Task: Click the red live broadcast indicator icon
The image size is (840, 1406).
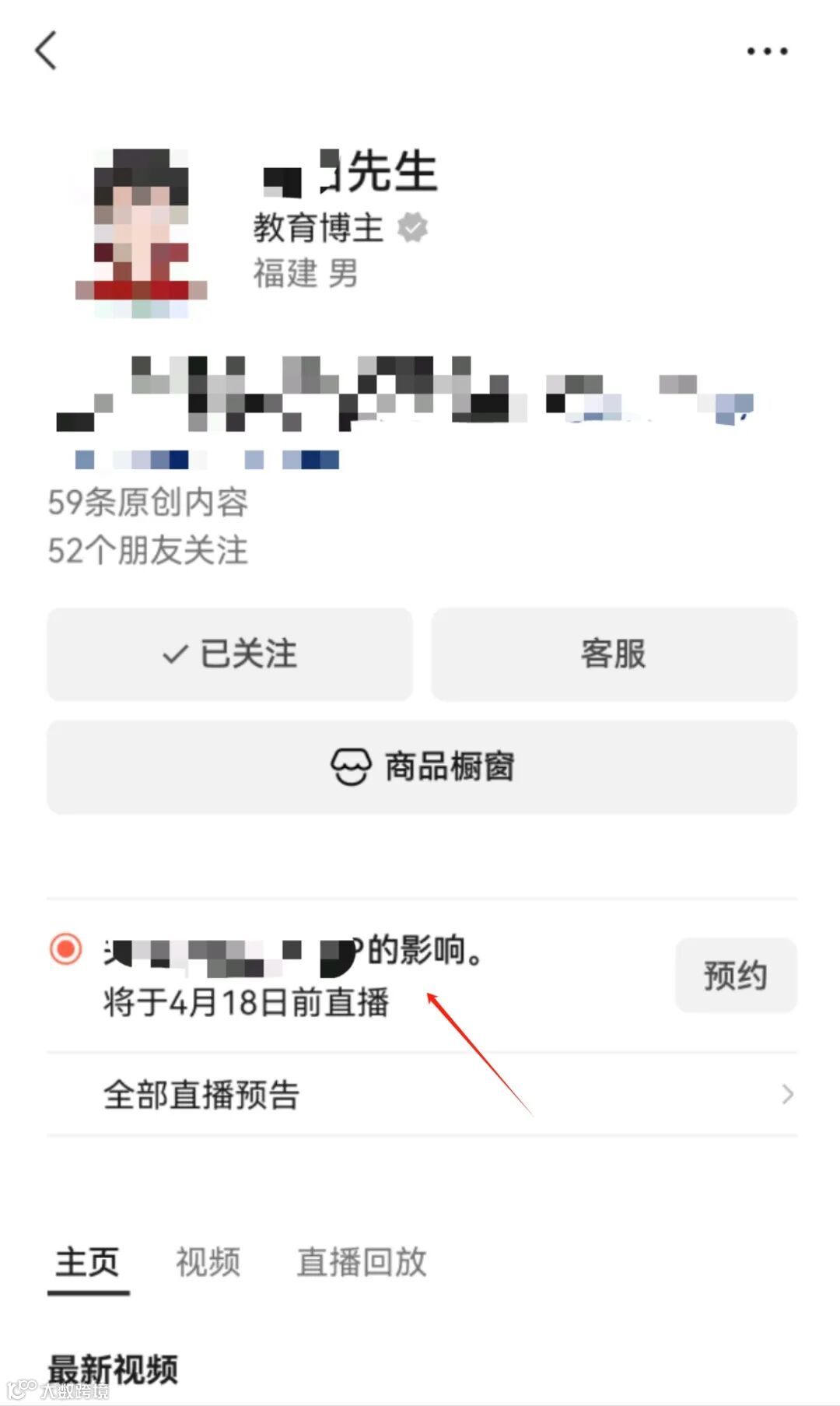Action: point(65,949)
